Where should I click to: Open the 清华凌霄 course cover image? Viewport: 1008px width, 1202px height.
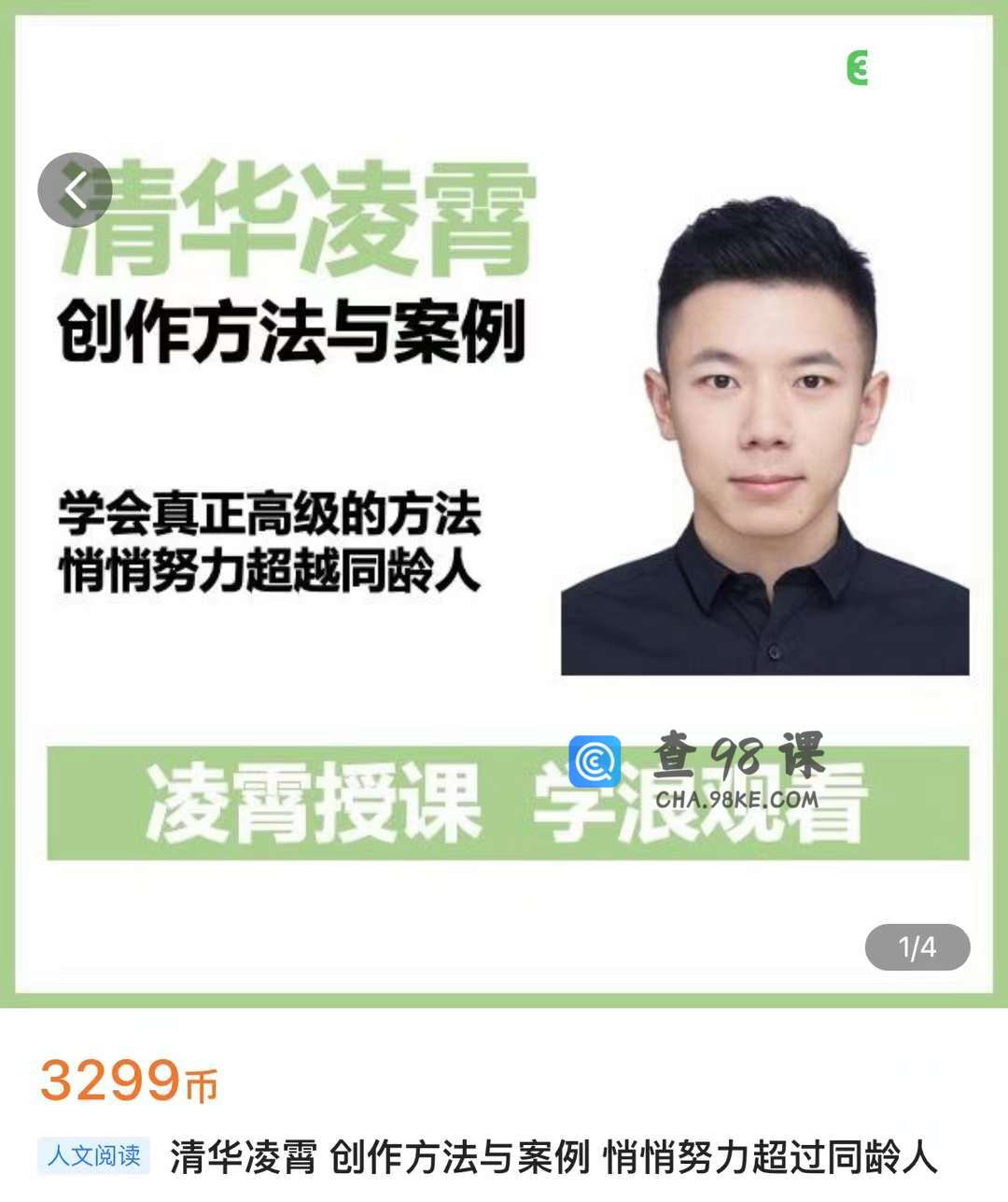click(504, 504)
